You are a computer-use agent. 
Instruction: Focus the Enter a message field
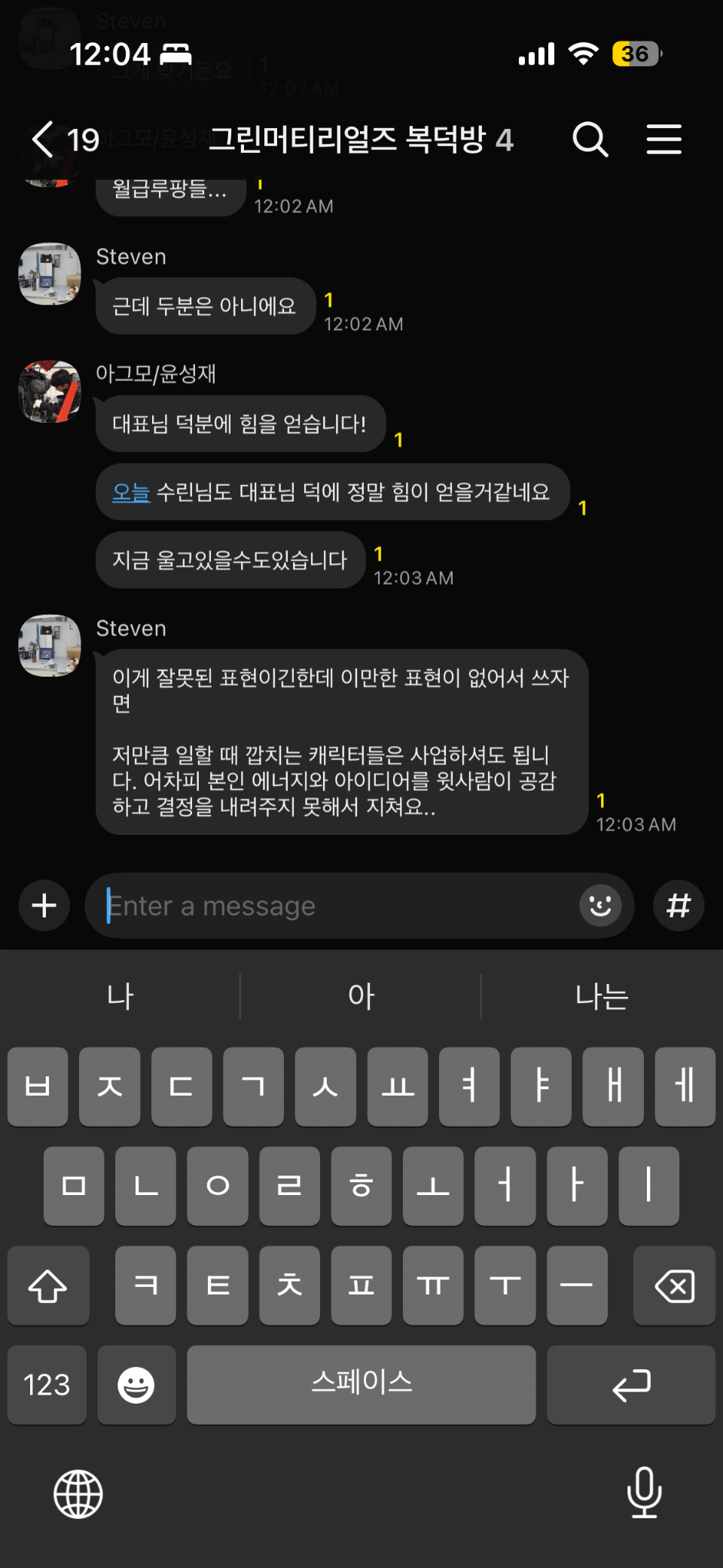(339, 905)
